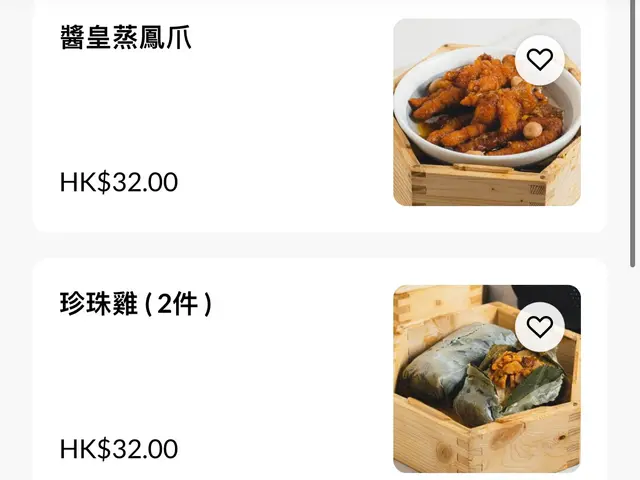Open the 醬皇蒸鳳爪 menu item
Image resolution: width=640 pixels, height=480 pixels.
(x=125, y=39)
